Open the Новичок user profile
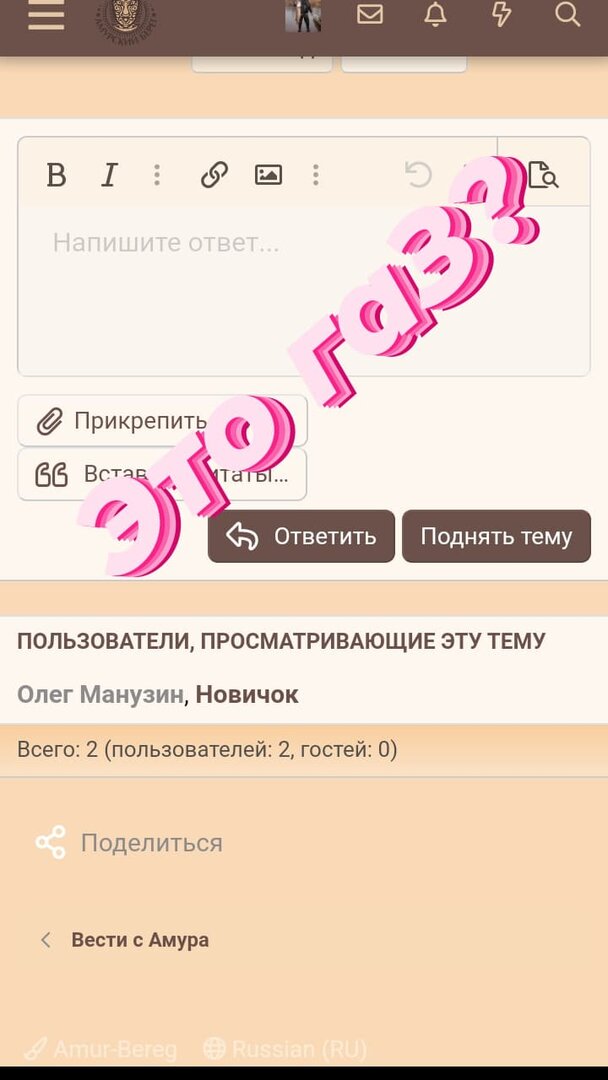This screenshot has height=1080, width=608. click(x=247, y=694)
